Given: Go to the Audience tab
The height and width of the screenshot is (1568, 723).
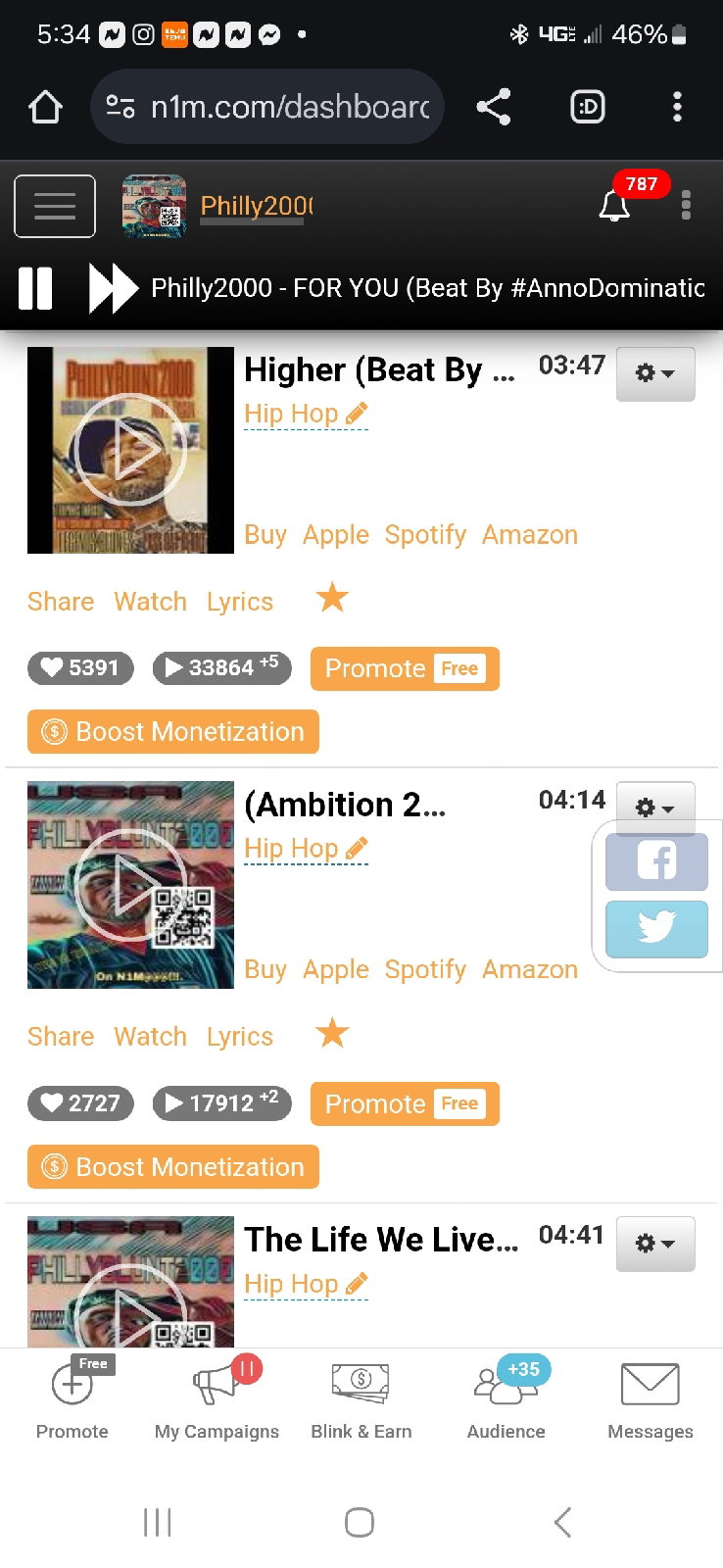Looking at the screenshot, I should pos(506,1401).
